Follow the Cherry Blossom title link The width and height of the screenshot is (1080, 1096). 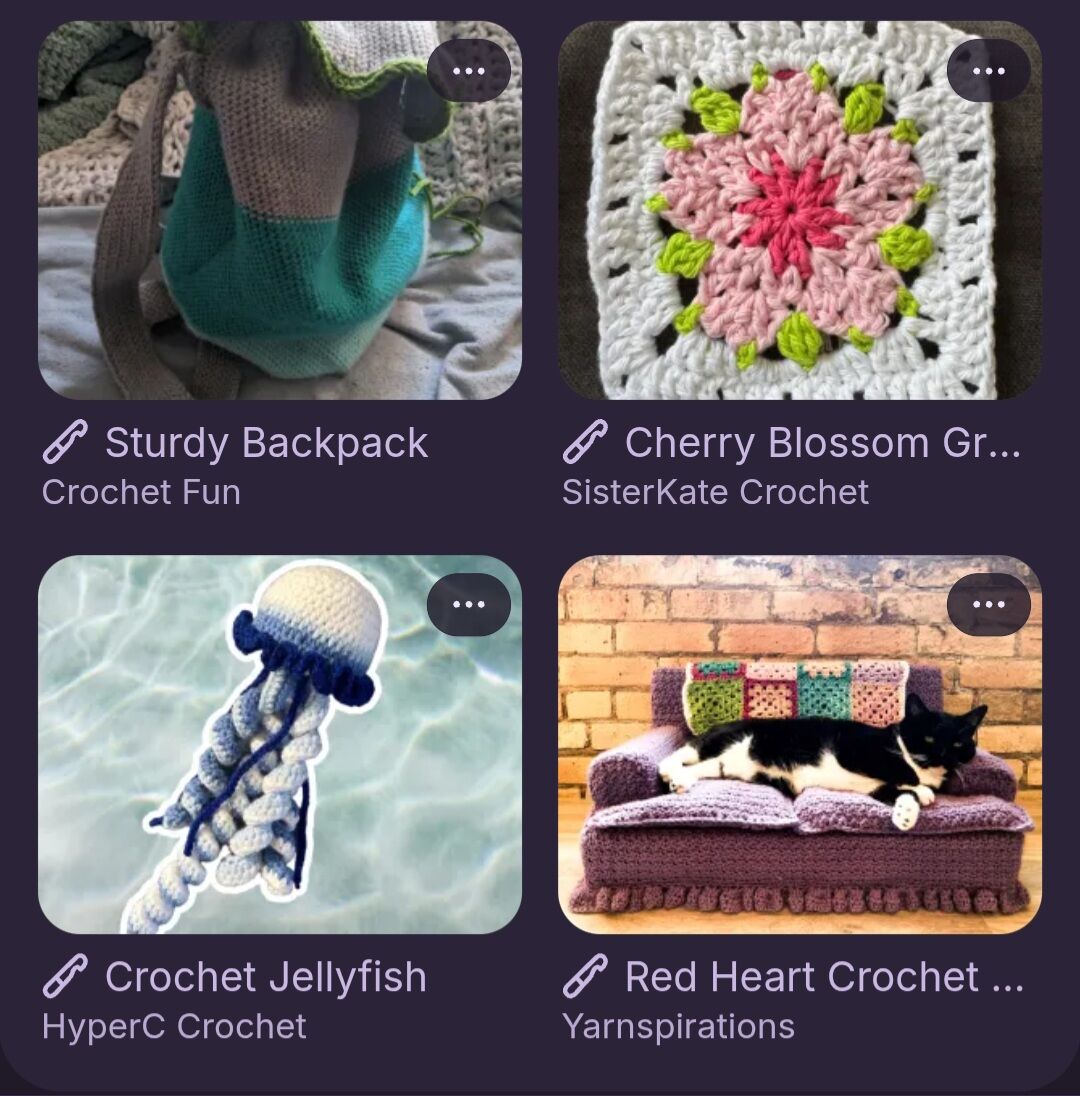pos(820,443)
